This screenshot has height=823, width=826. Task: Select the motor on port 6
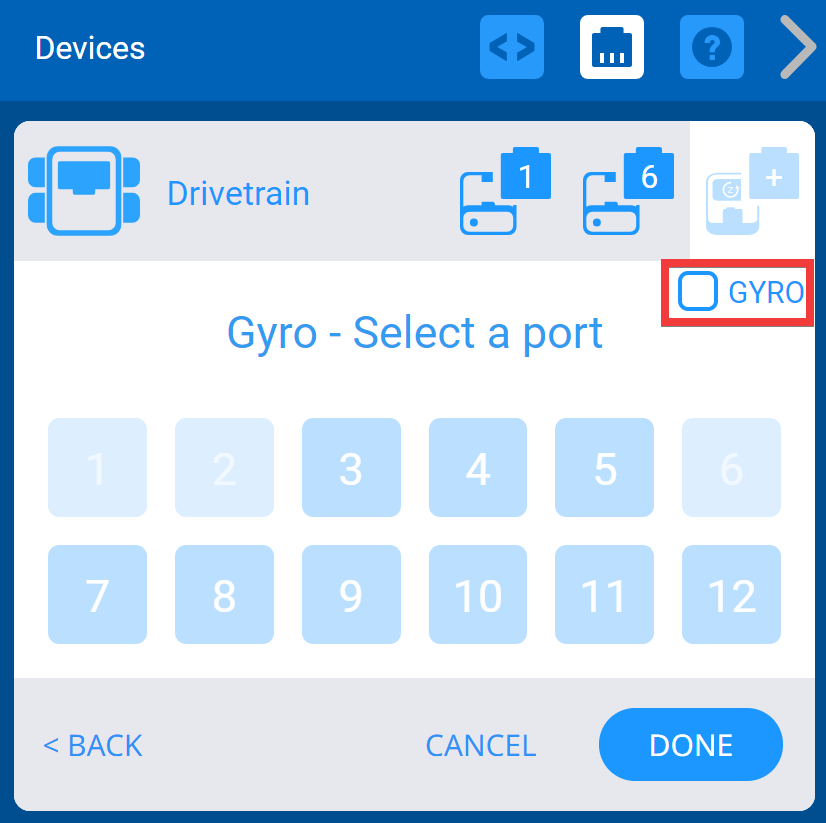click(x=627, y=192)
